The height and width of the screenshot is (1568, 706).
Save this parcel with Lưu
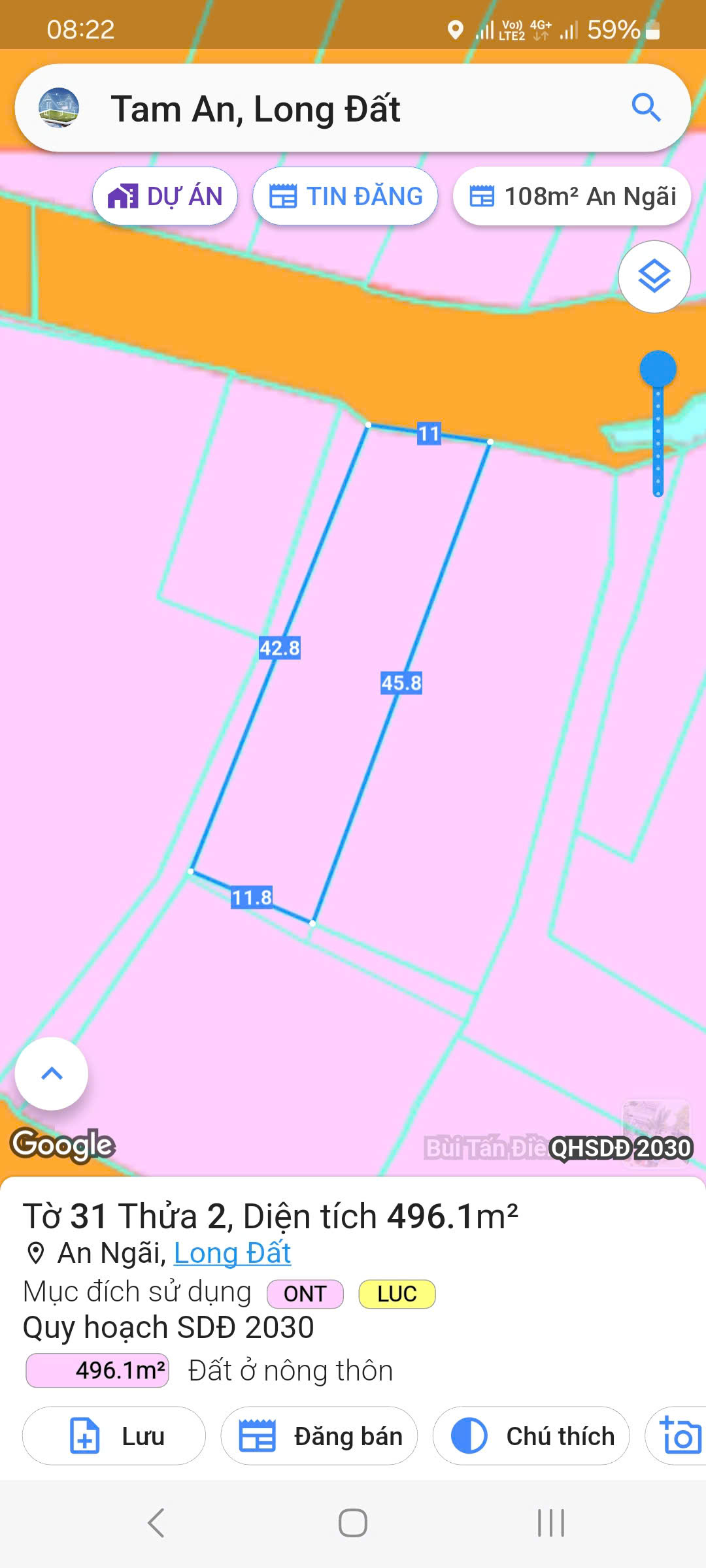(x=114, y=1436)
